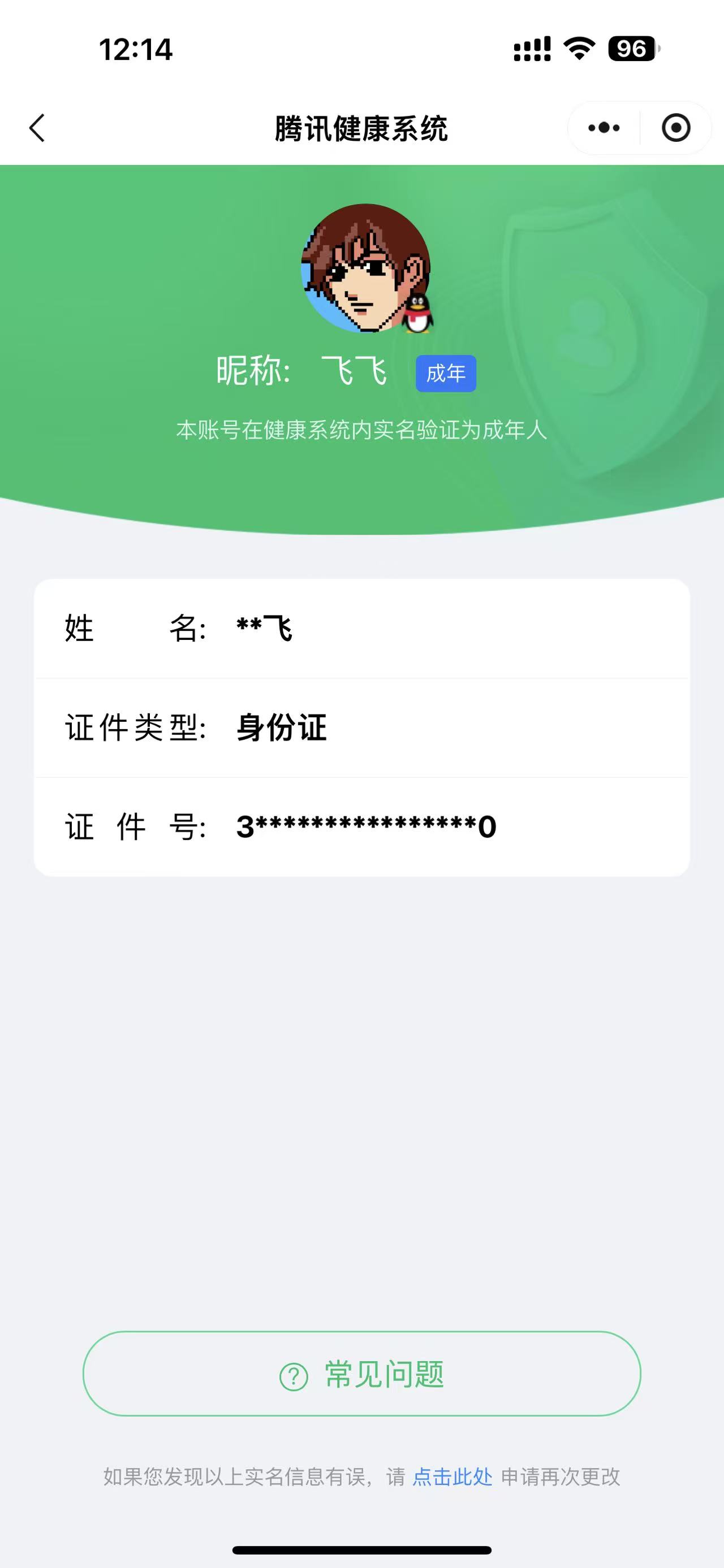
Task: Click the 腾讯健康系统 title text
Action: click(x=361, y=128)
